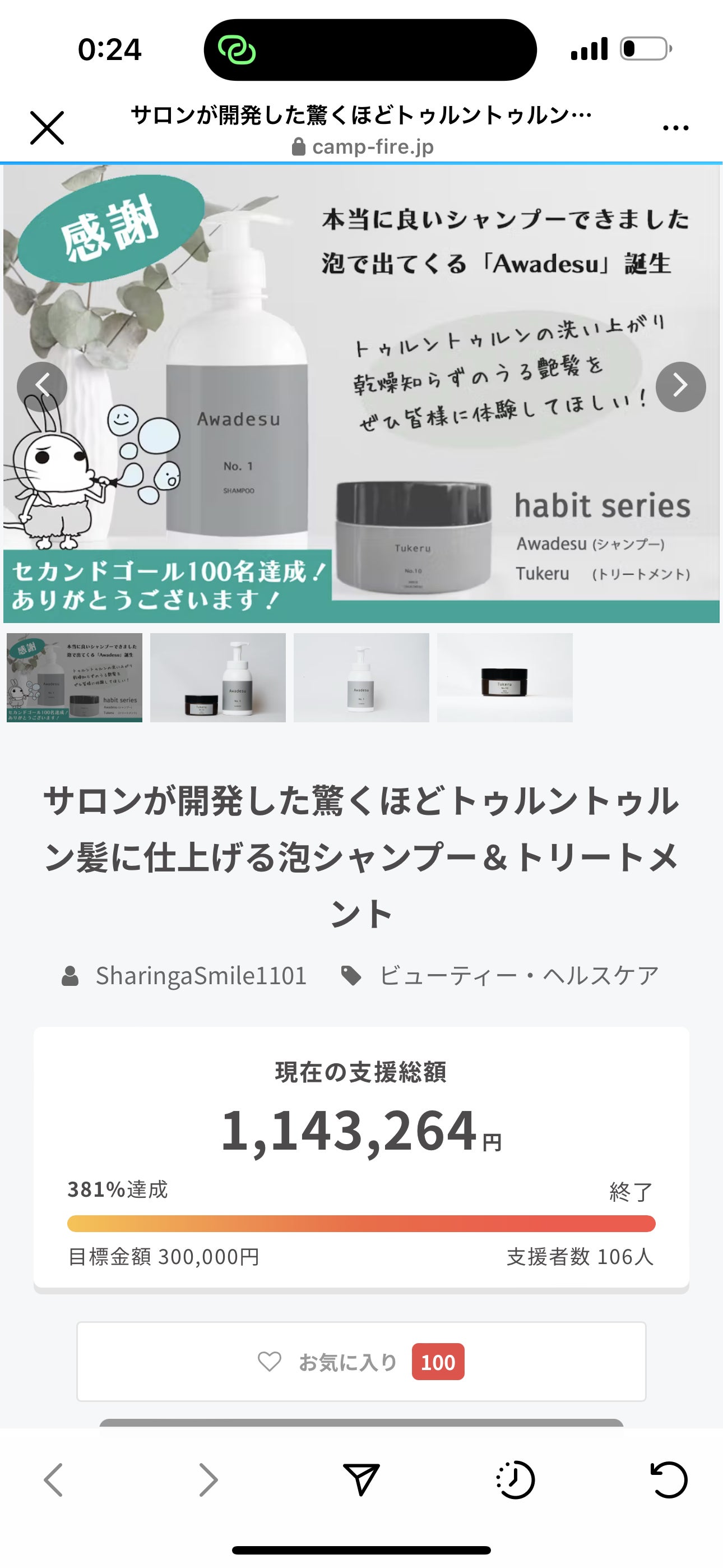
Task: Open the three-dot overflow menu
Action: [675, 128]
